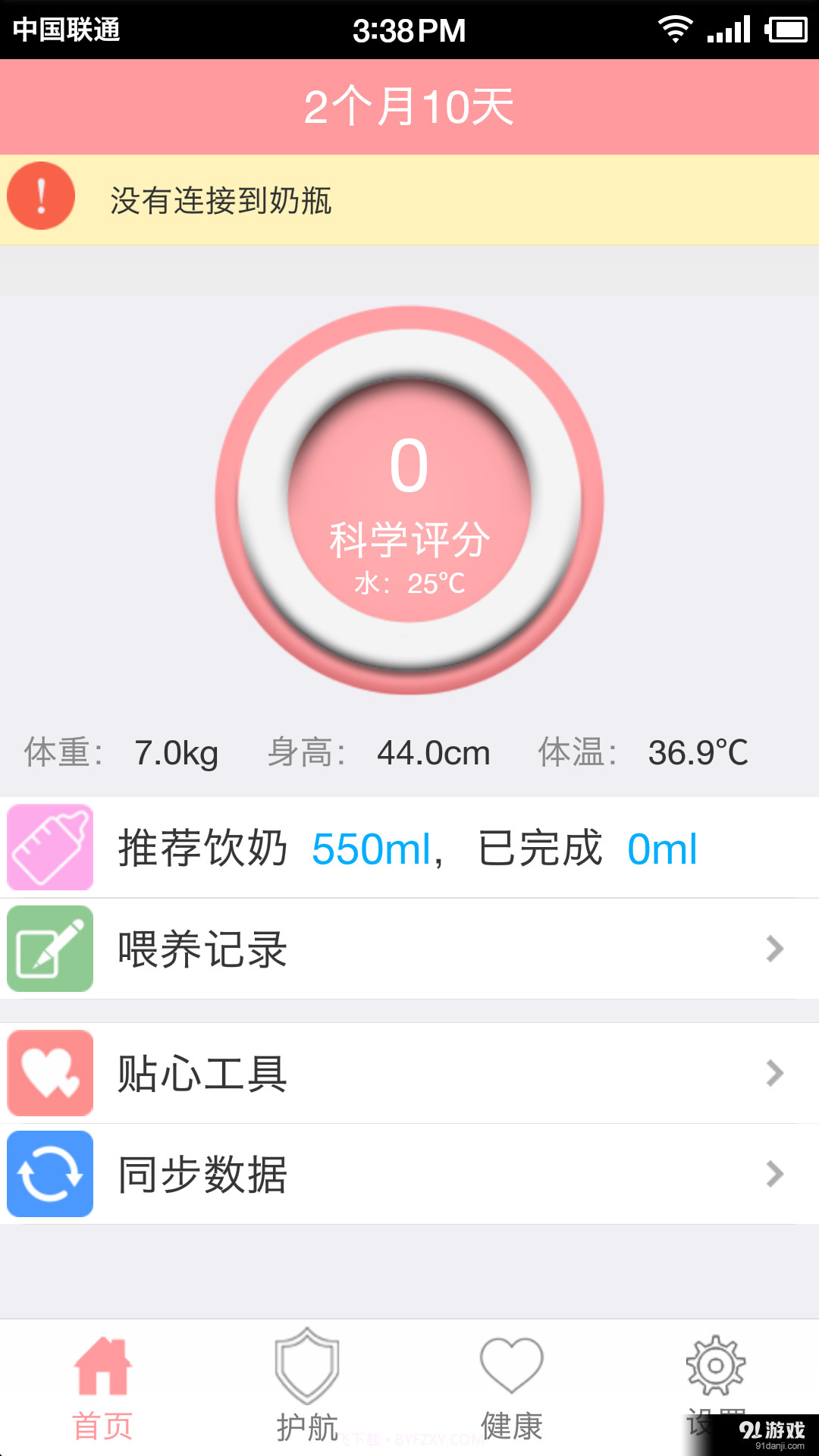Expand the 喂养记录 row chevron
The width and height of the screenshot is (819, 1456).
[x=773, y=948]
